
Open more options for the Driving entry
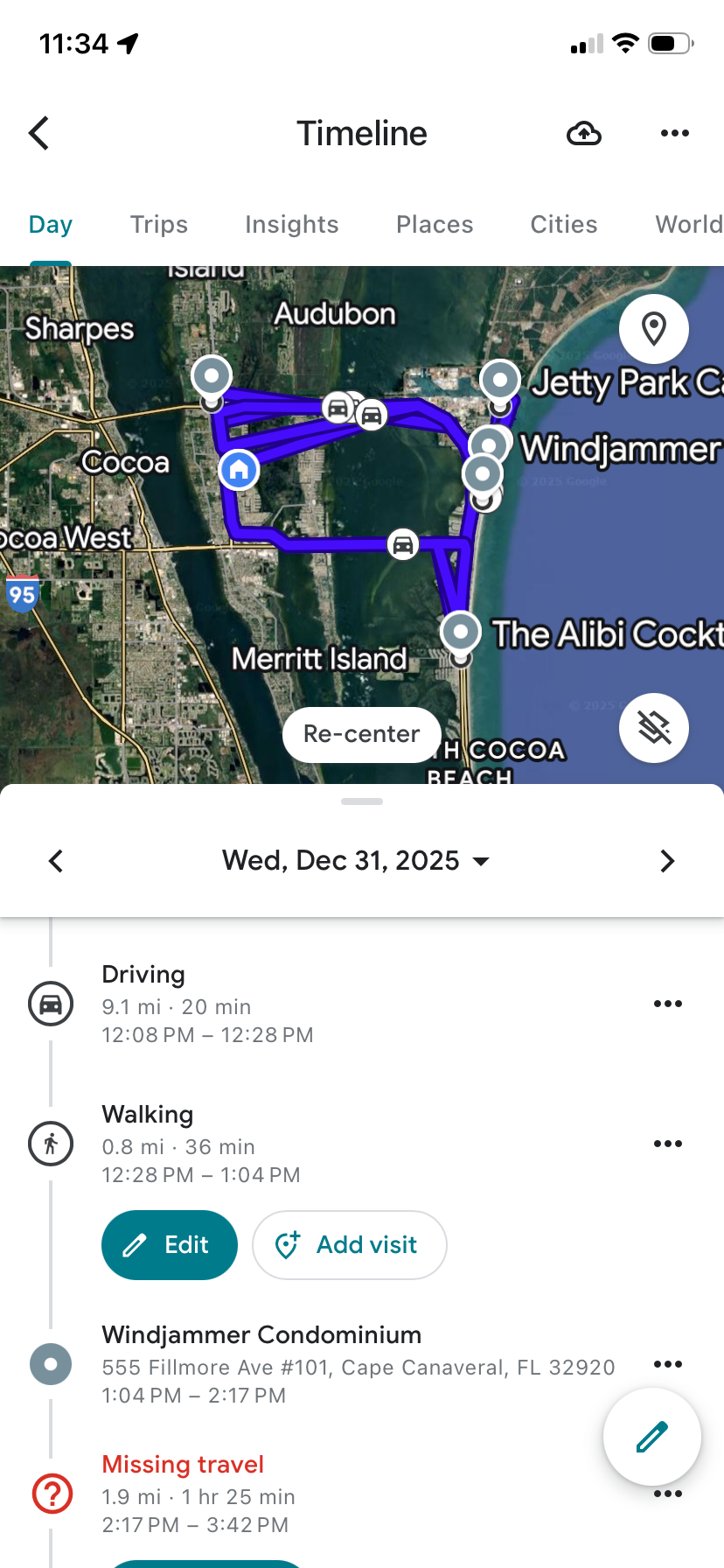click(667, 1004)
